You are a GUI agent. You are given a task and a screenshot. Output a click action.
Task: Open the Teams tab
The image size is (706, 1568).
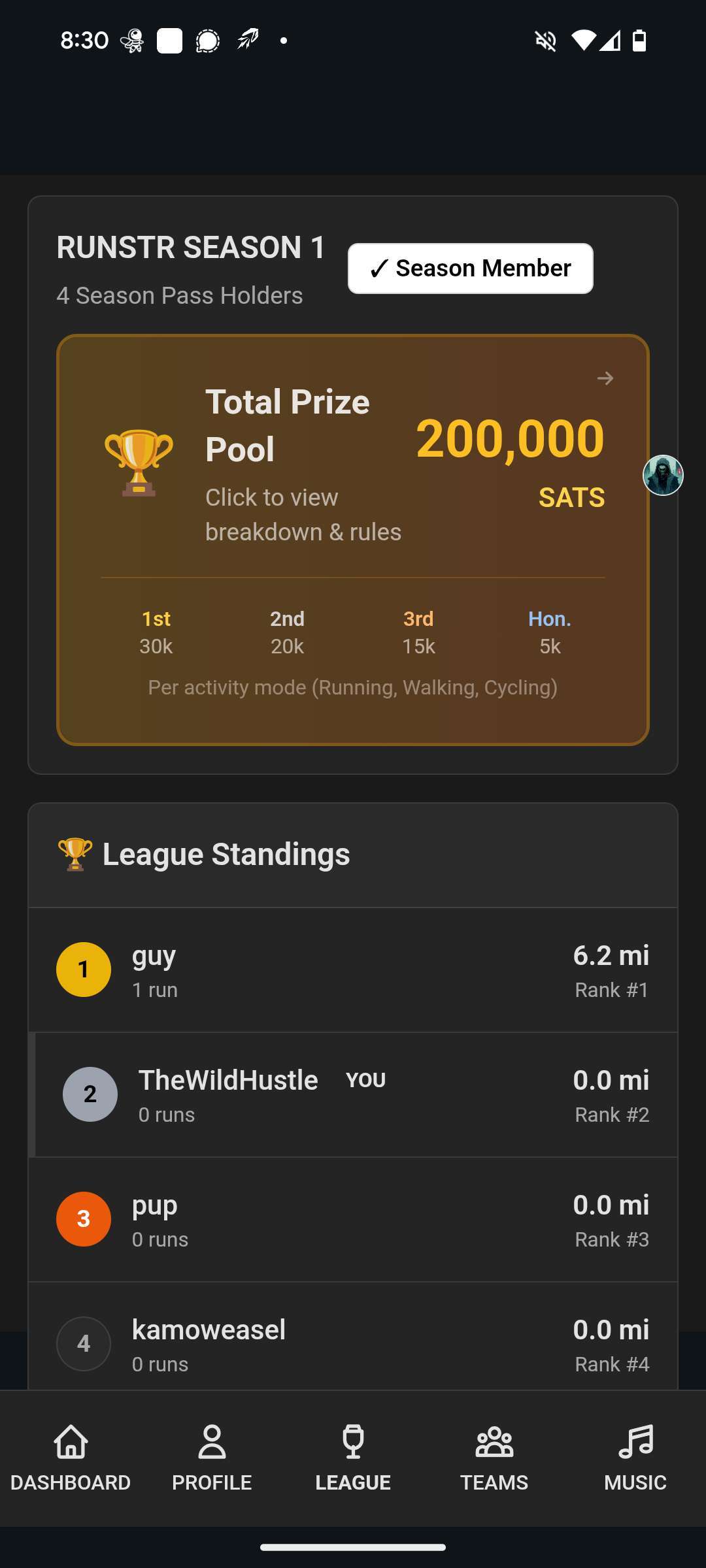(494, 1458)
